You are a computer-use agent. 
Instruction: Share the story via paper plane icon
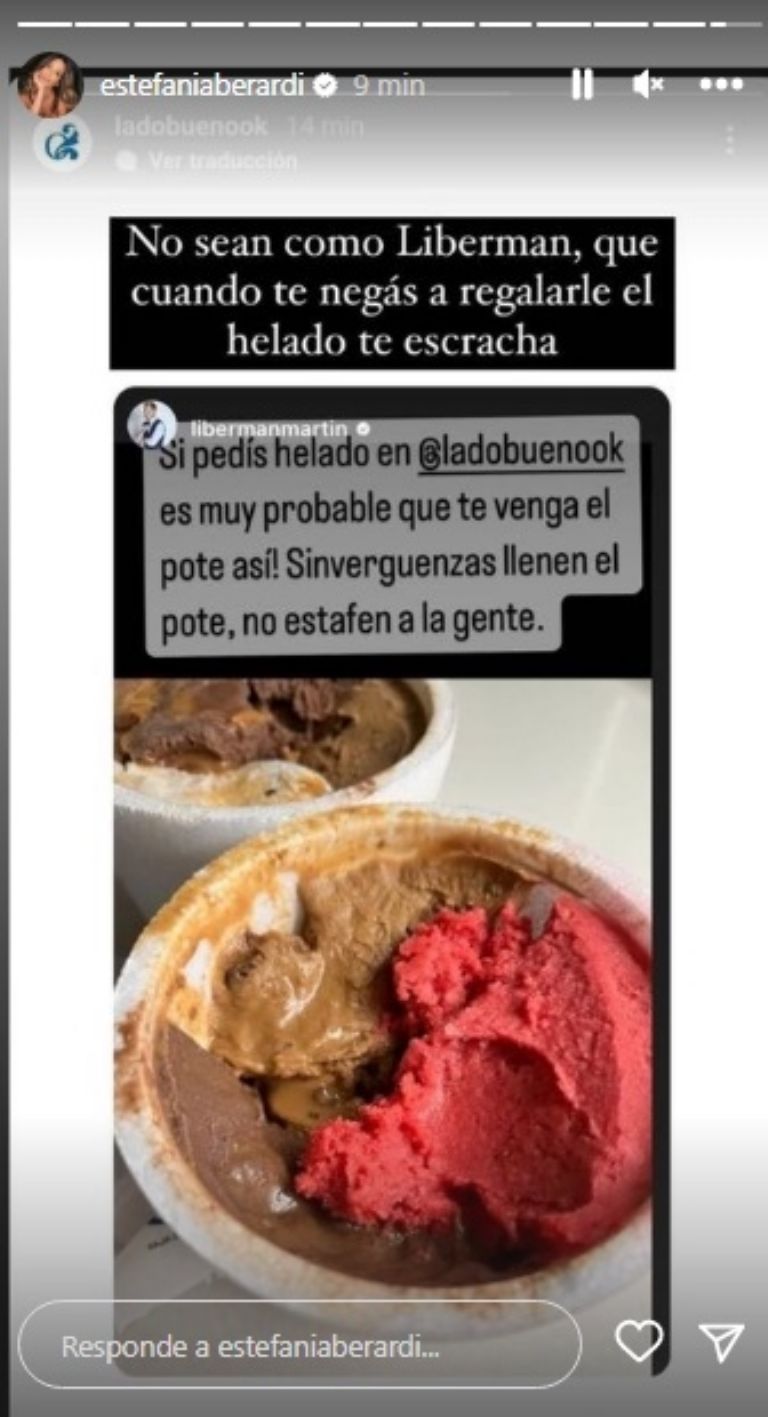coord(721,1341)
